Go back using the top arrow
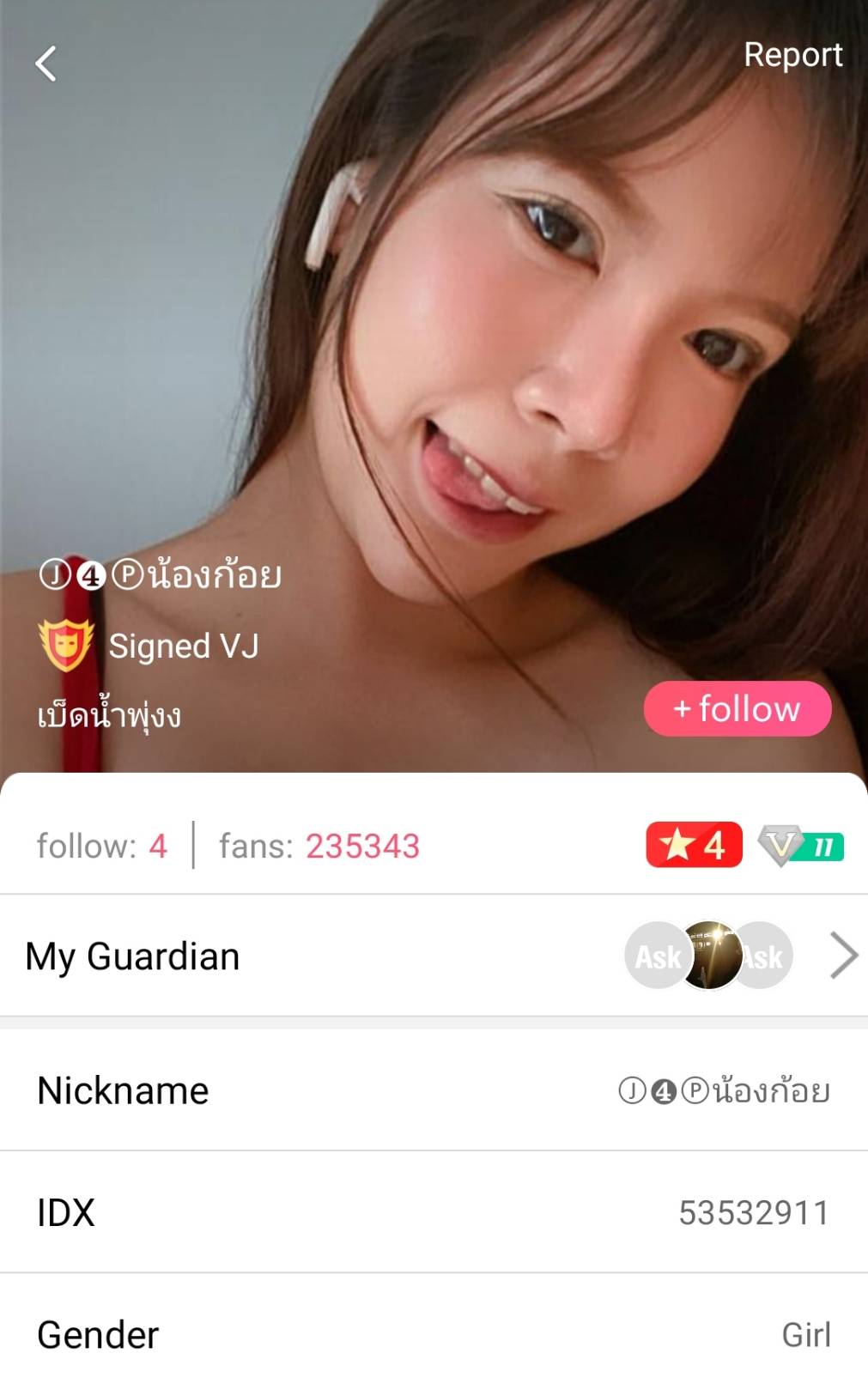Screen dimensions: 868x1390 [x=46, y=64]
